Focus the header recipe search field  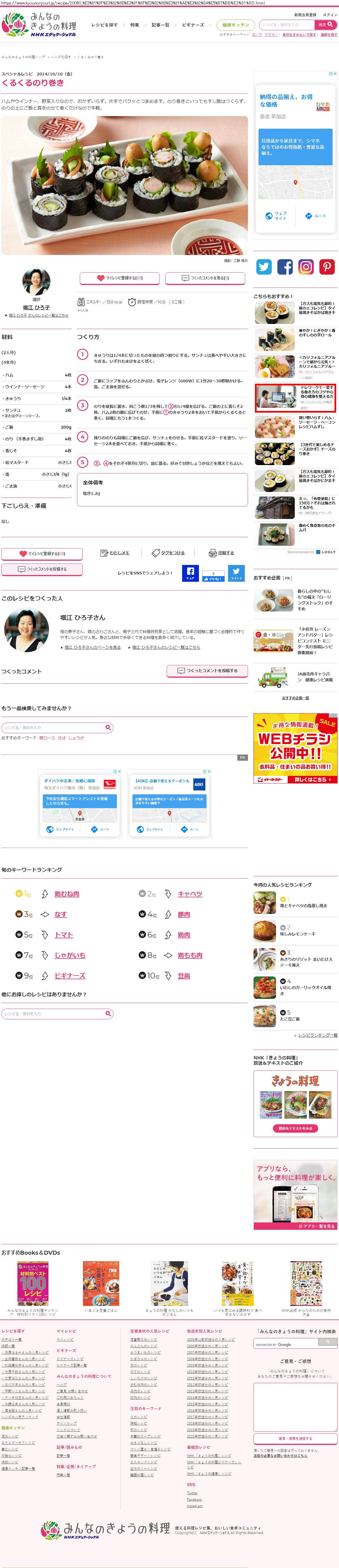coord(286,25)
